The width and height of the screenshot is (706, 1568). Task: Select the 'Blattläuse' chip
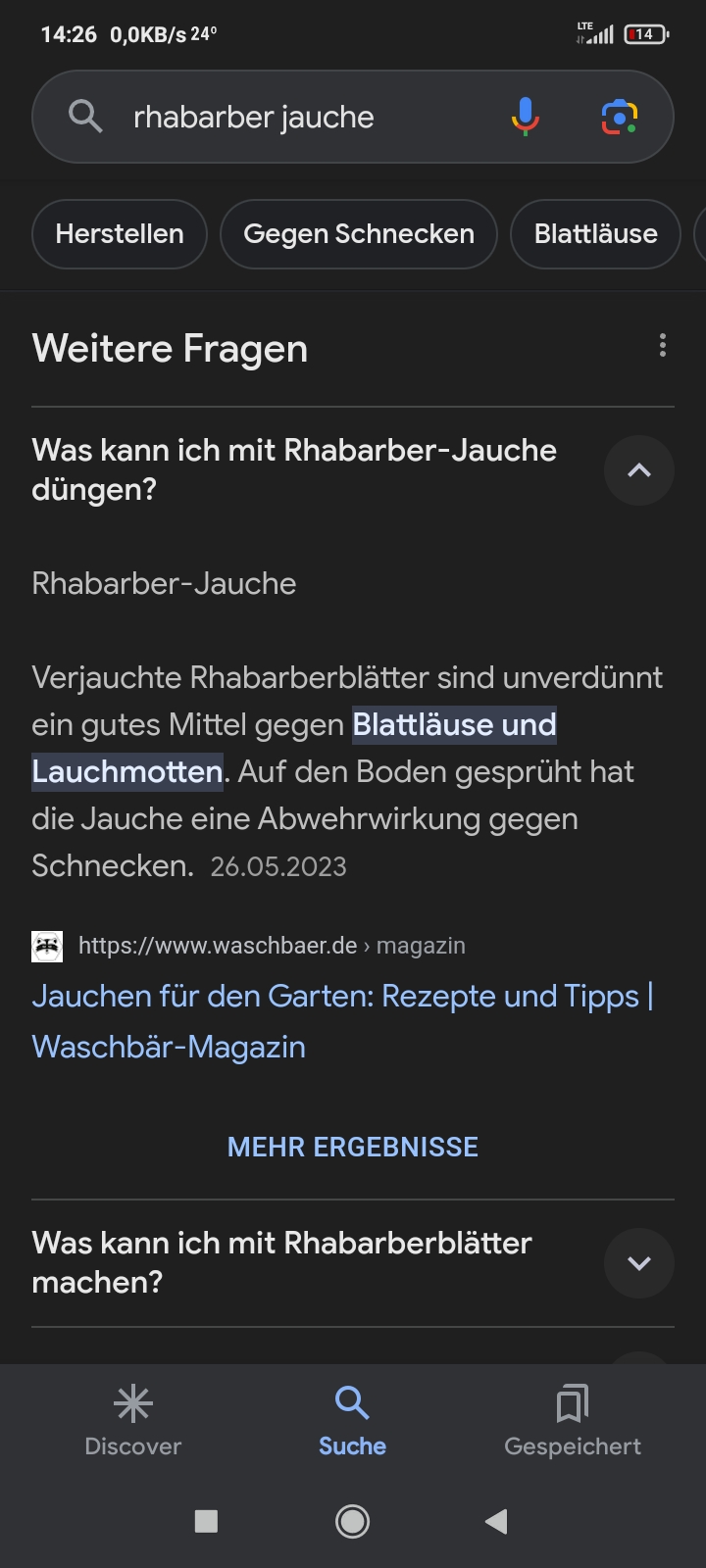595,234
